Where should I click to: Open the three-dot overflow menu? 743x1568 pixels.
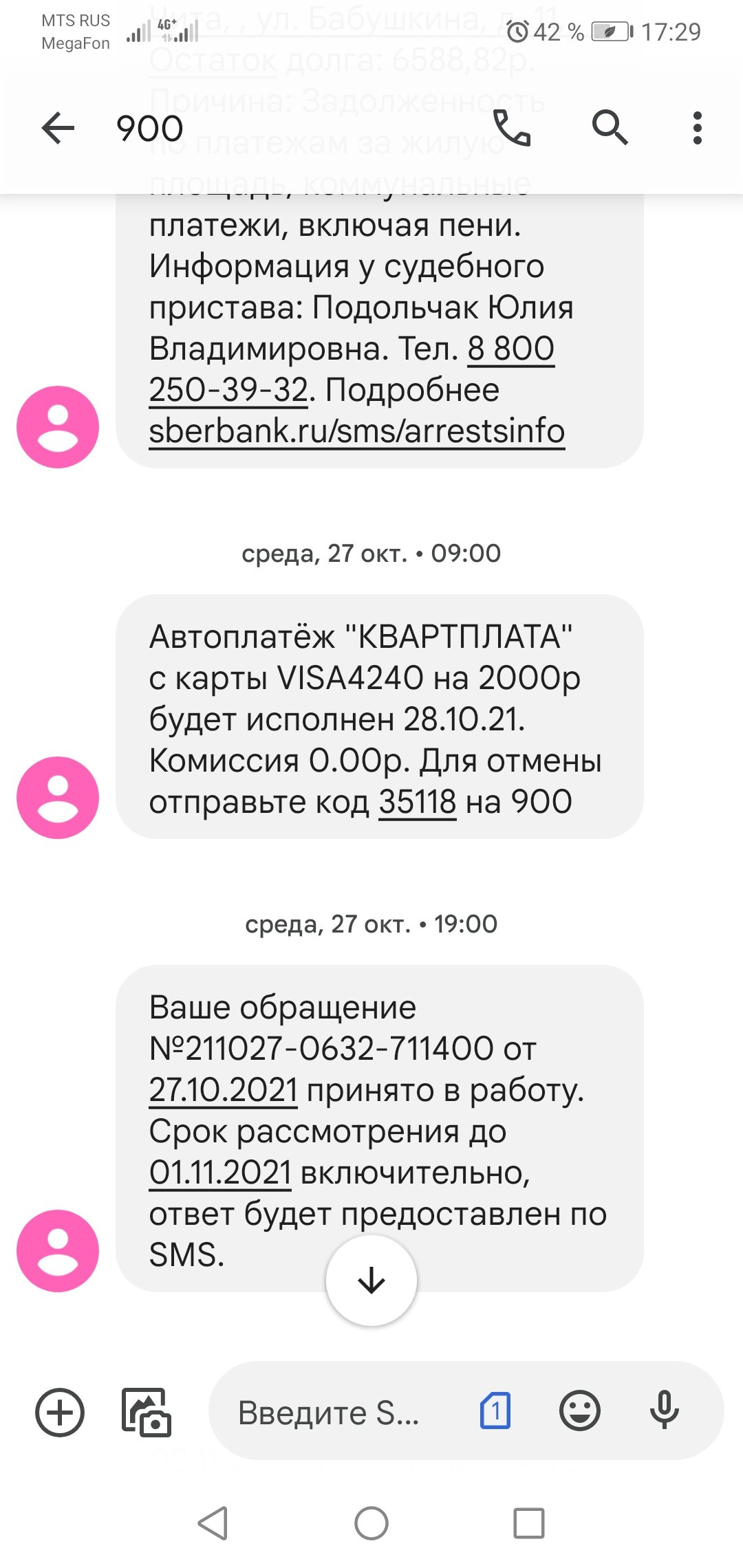click(697, 128)
